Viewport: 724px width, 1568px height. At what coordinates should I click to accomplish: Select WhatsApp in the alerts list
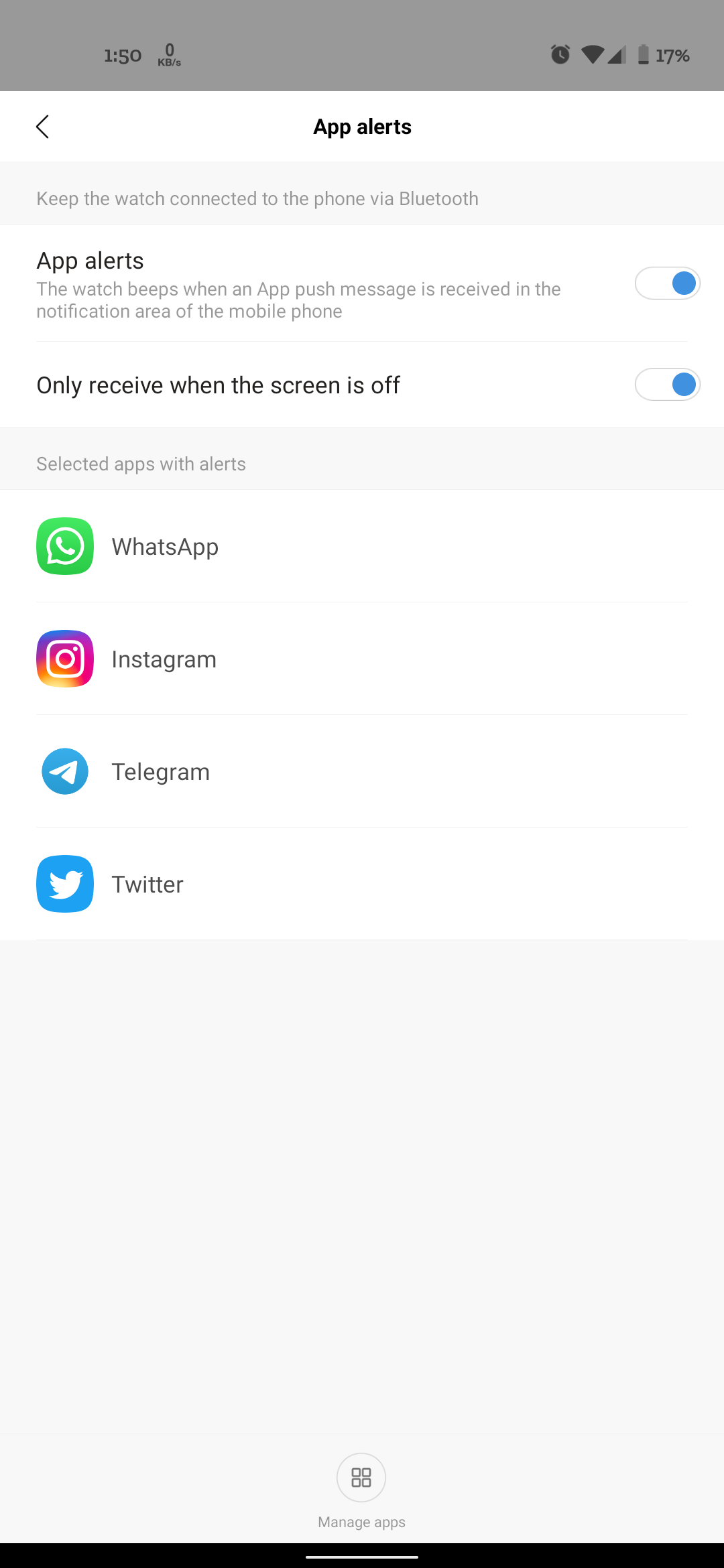pyautogui.click(x=362, y=546)
